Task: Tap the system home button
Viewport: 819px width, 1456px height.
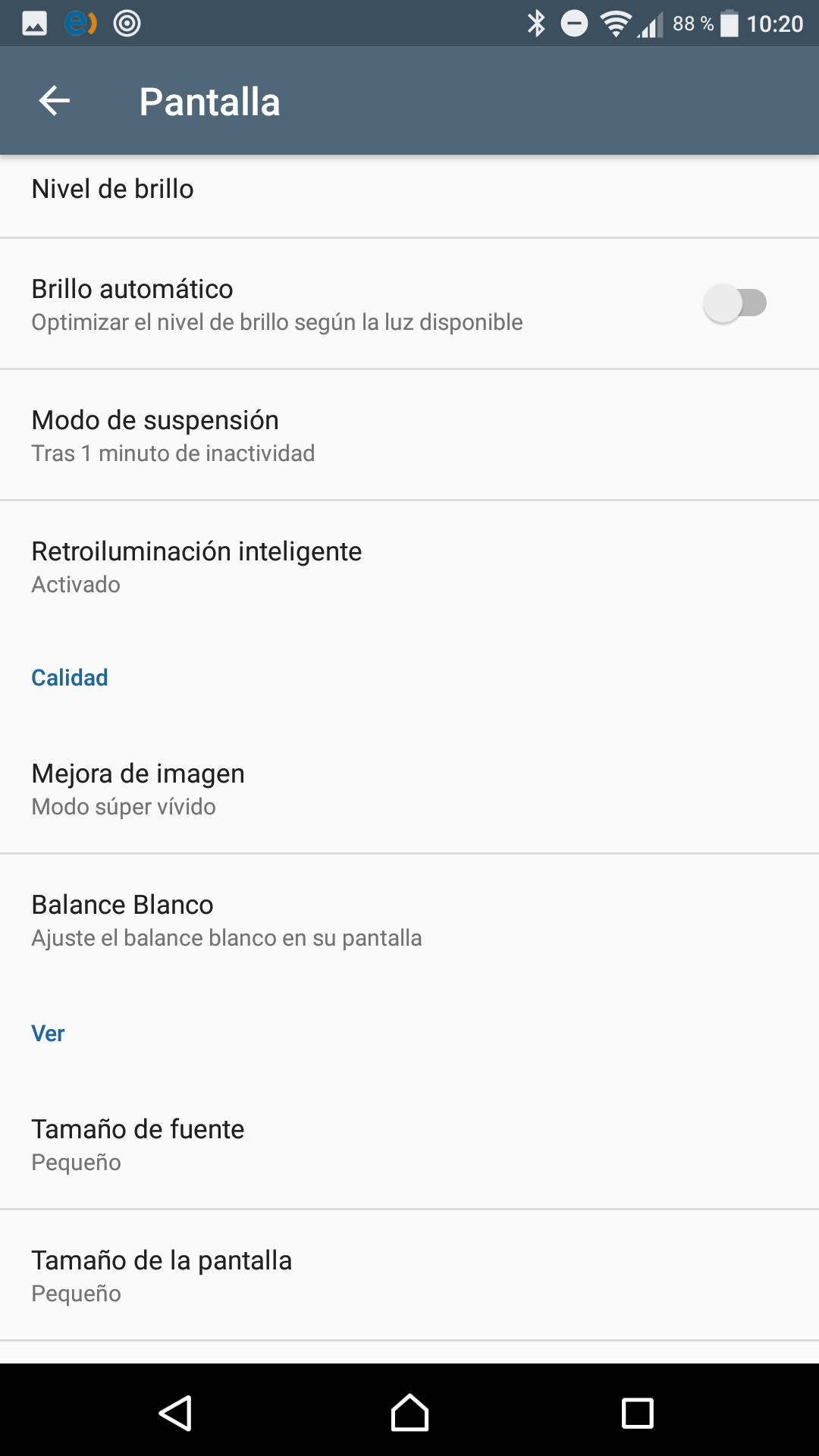Action: pyautogui.click(x=409, y=1414)
